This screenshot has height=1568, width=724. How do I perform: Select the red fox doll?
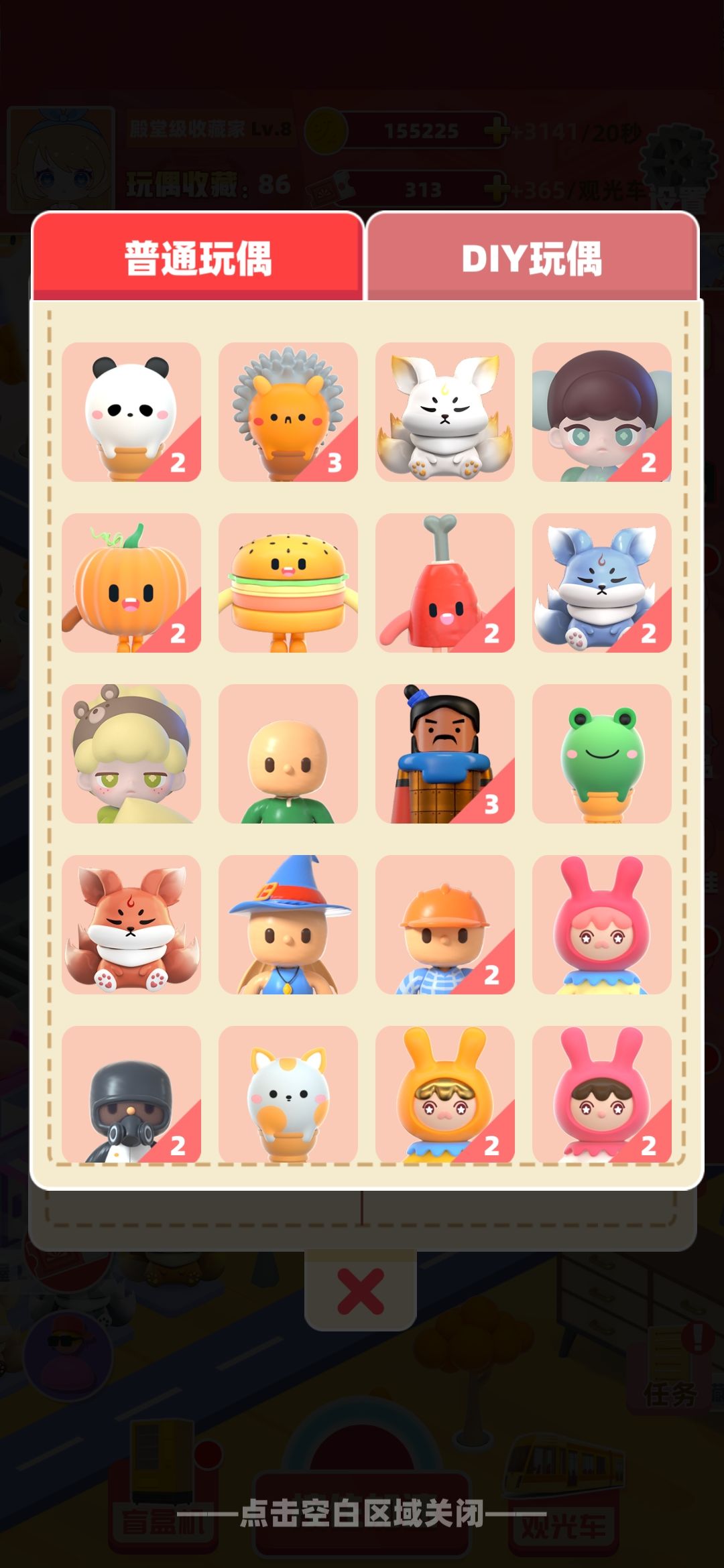(131, 925)
